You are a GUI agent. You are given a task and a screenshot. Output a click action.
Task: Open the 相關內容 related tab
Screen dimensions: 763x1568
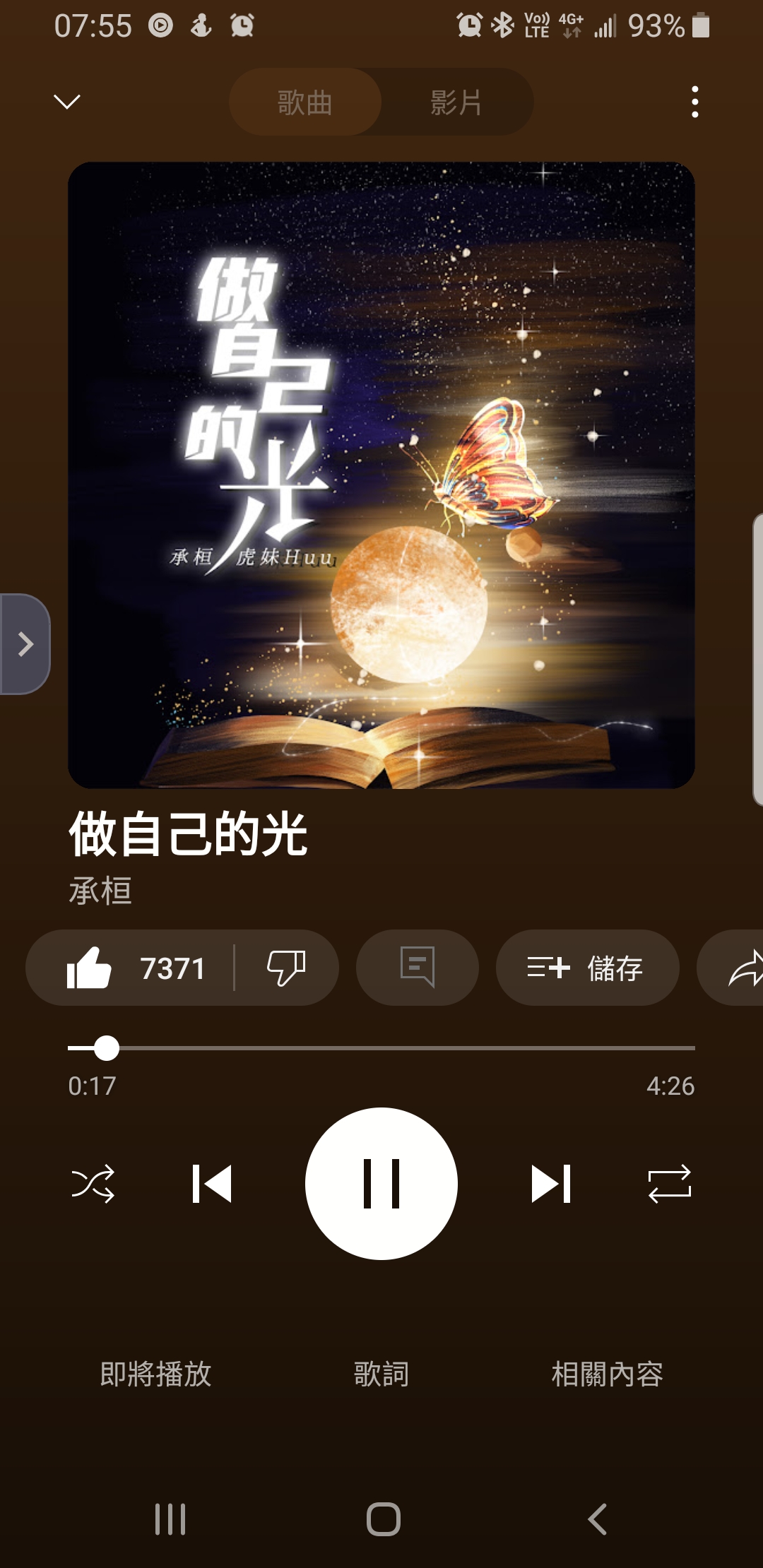click(607, 1374)
